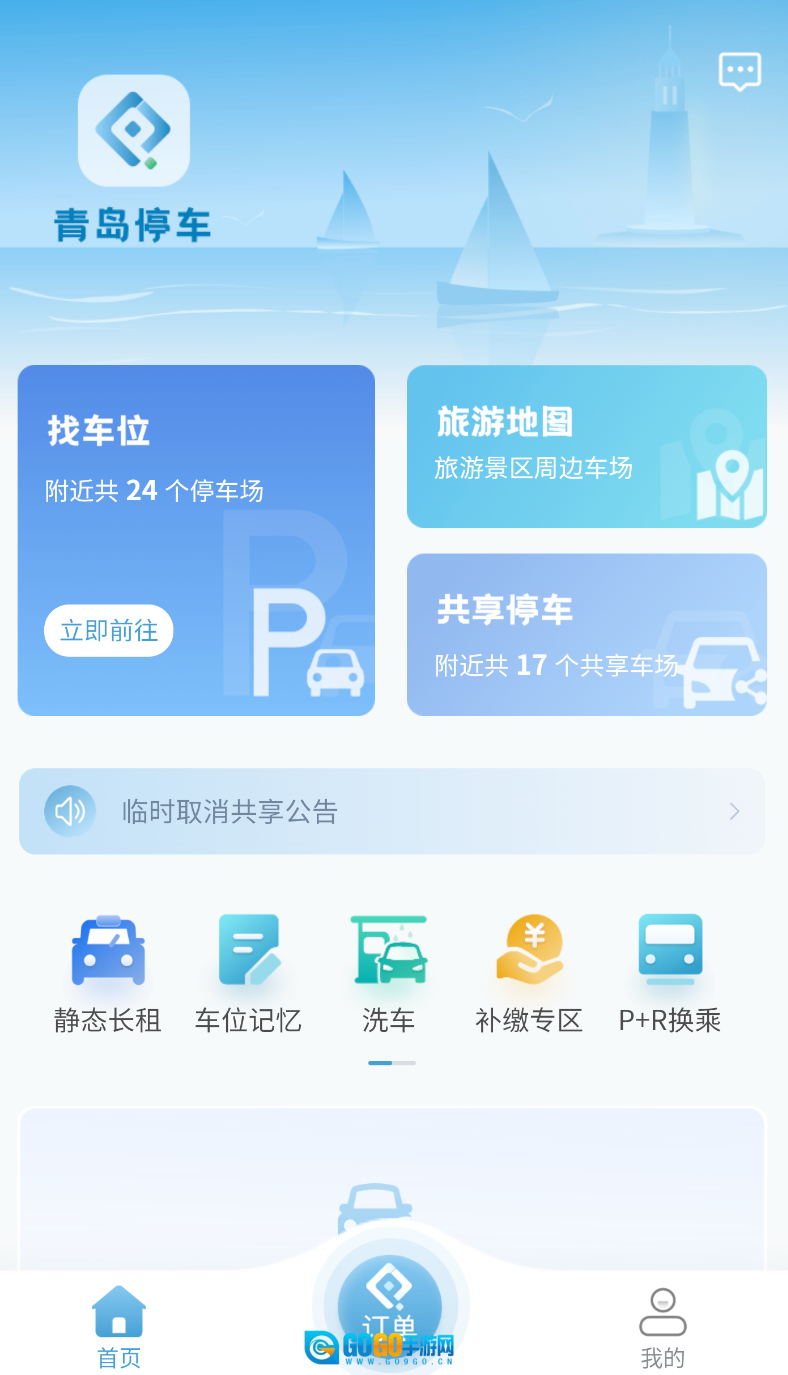Open the 临时取消共享公告 announcement
The image size is (788, 1375).
pyautogui.click(x=392, y=811)
